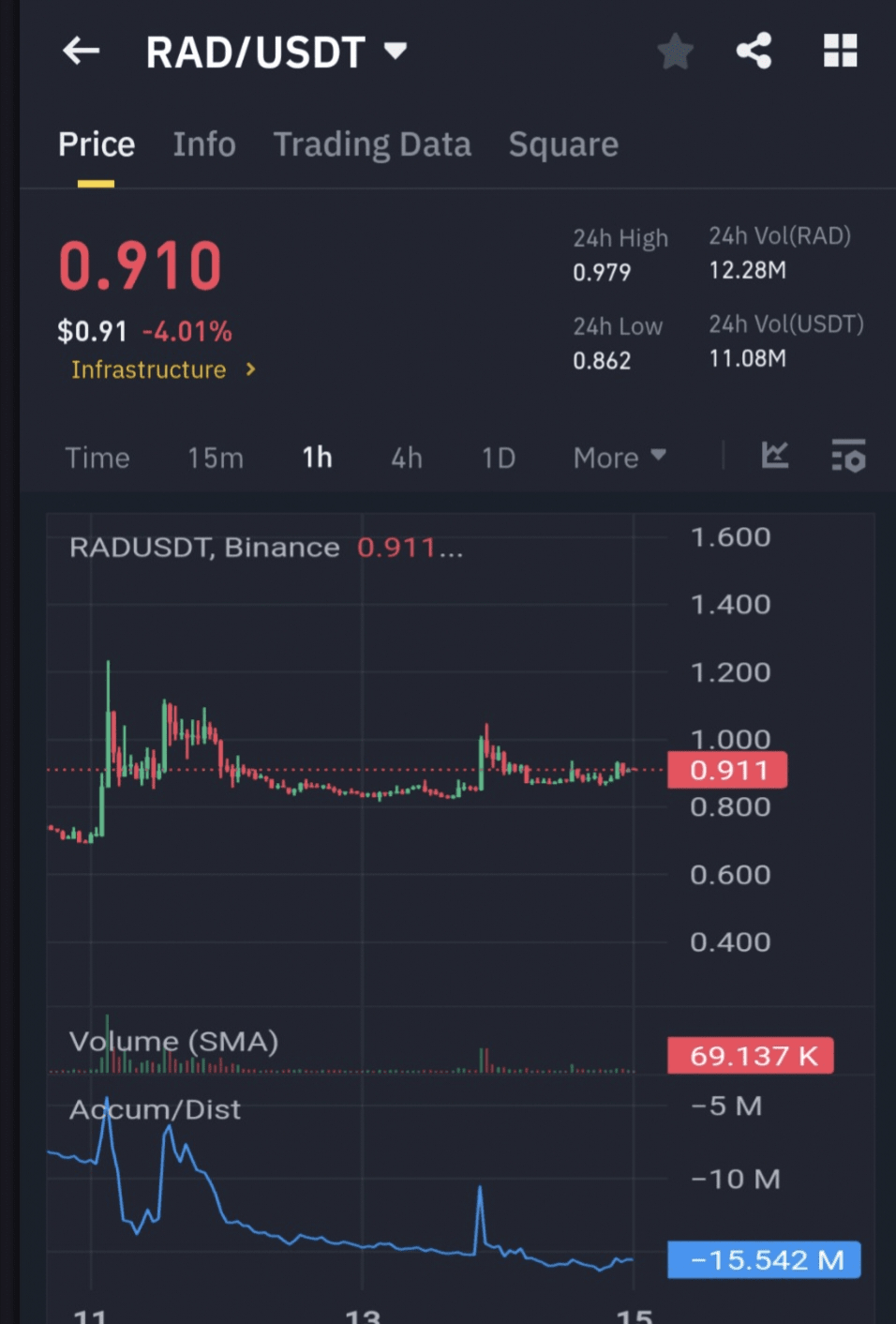The image size is (896, 1324).
Task: Share this trading pair
Action: click(x=754, y=51)
